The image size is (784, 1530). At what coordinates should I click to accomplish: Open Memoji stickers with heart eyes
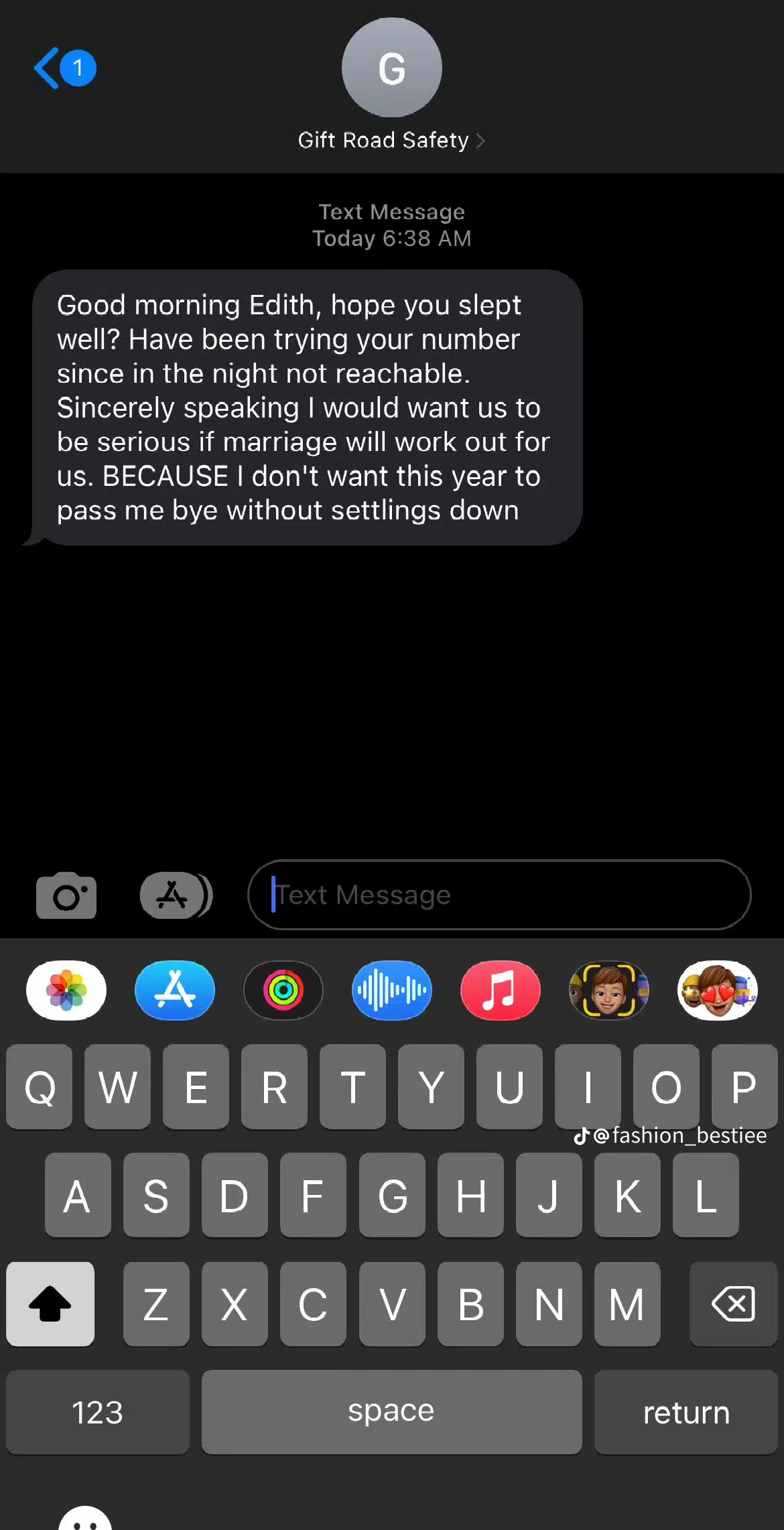[x=718, y=991]
